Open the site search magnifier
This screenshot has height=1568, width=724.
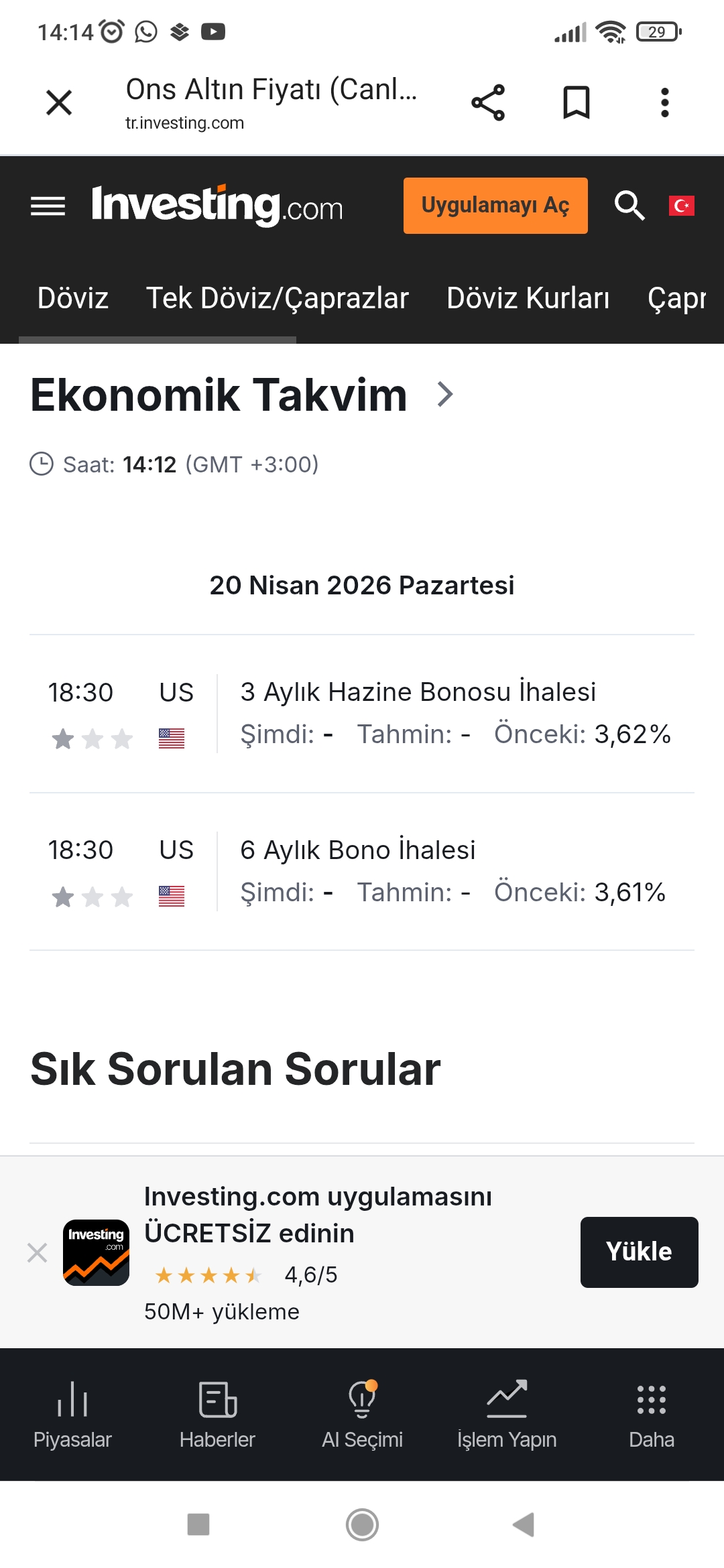pos(629,206)
